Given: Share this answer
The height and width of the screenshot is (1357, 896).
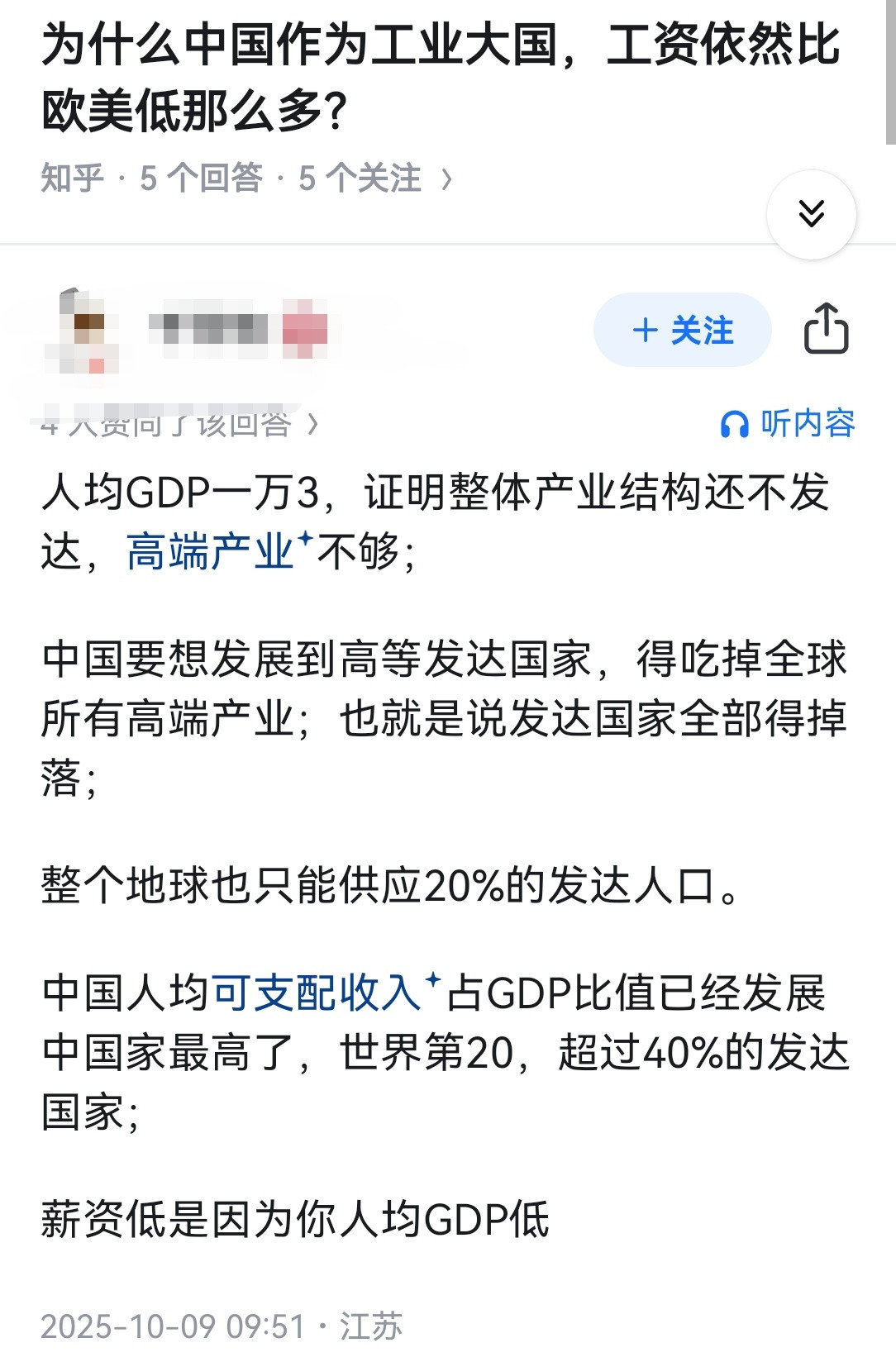Looking at the screenshot, I should tap(826, 329).
